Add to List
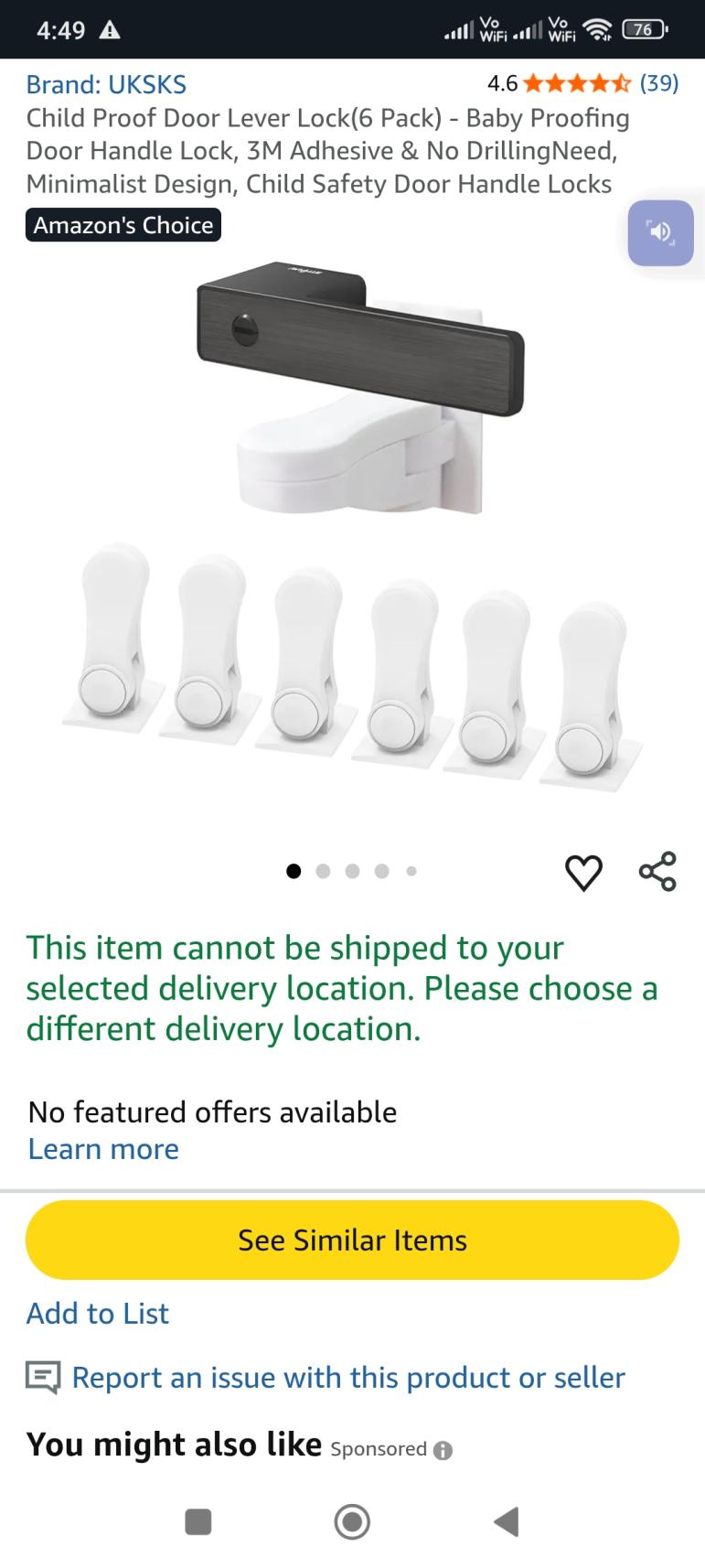 coord(97,1313)
